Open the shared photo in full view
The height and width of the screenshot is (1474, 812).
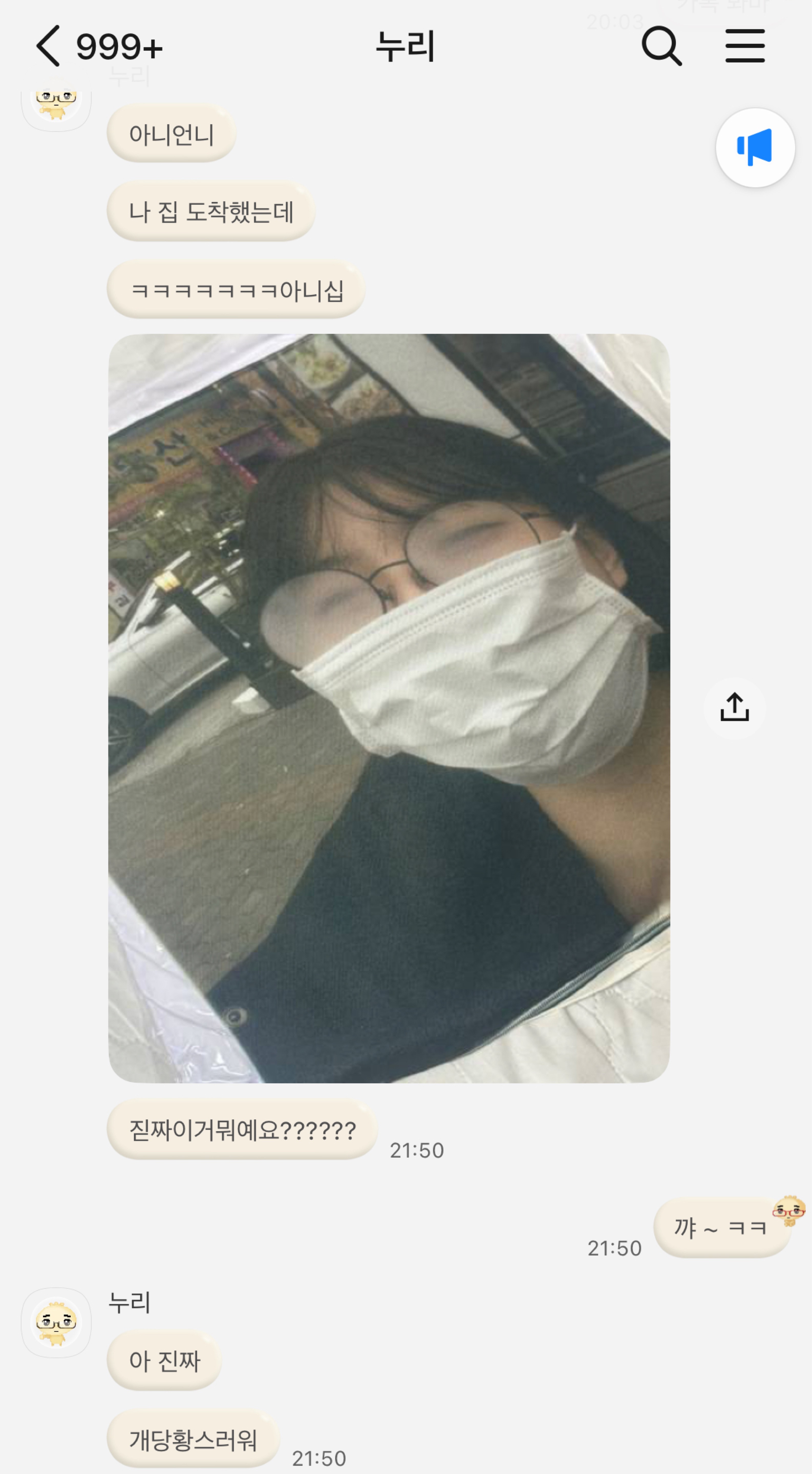[x=389, y=708]
